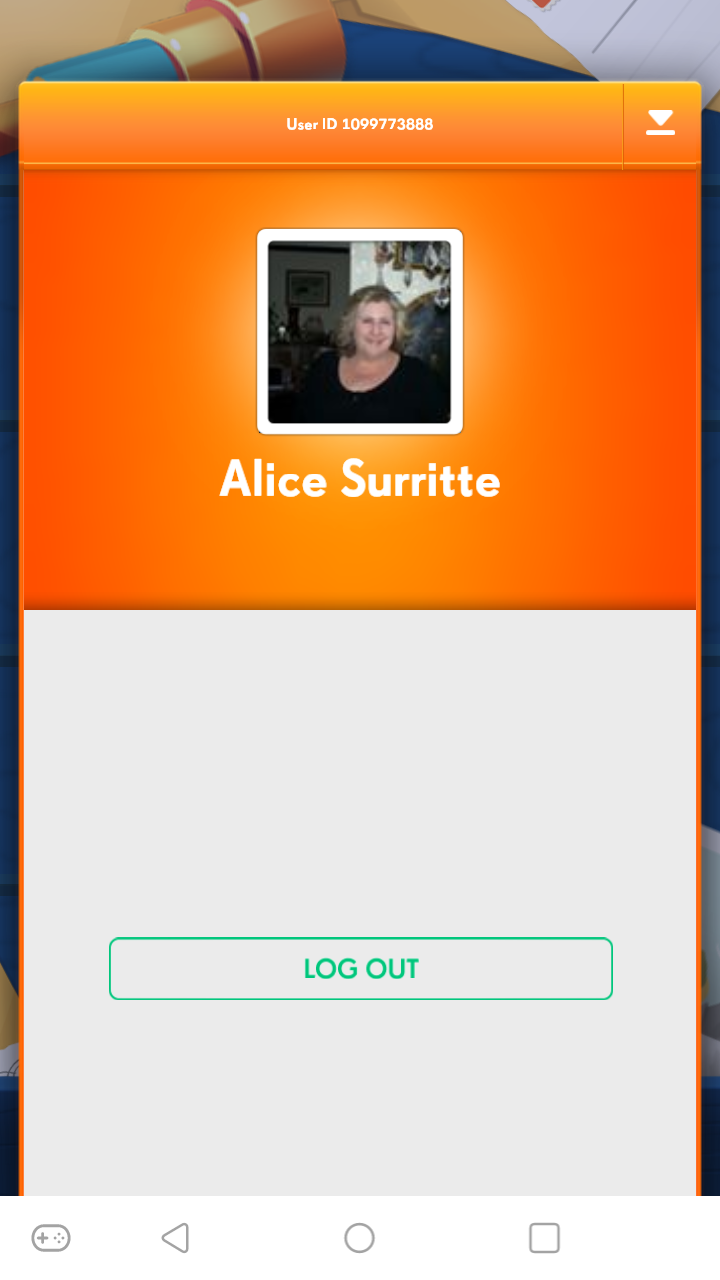
Task: Open Alice Surritte's profile picture
Action: tap(360, 332)
